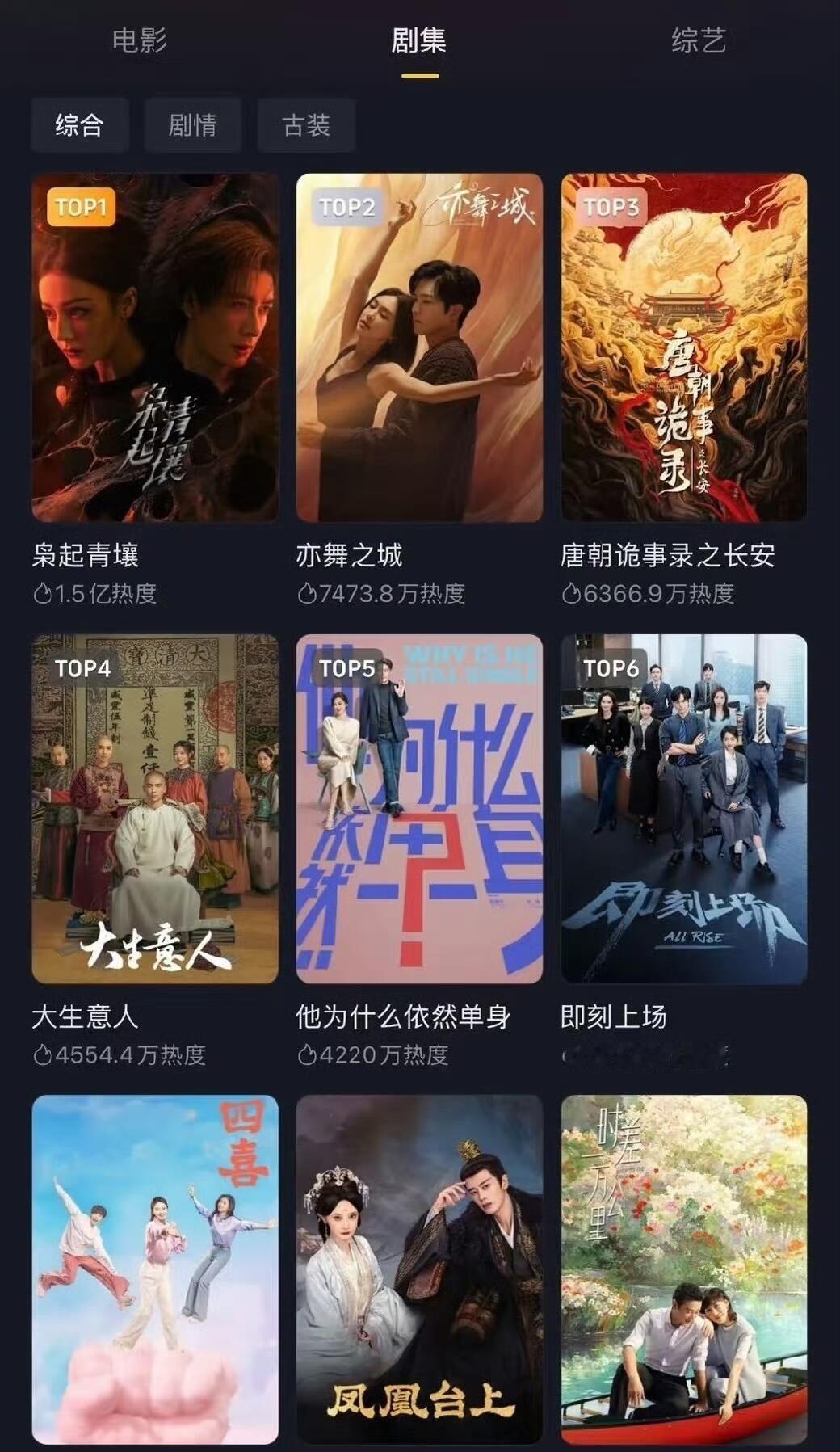Click the TOP3 badge on the red poster

tap(611, 208)
